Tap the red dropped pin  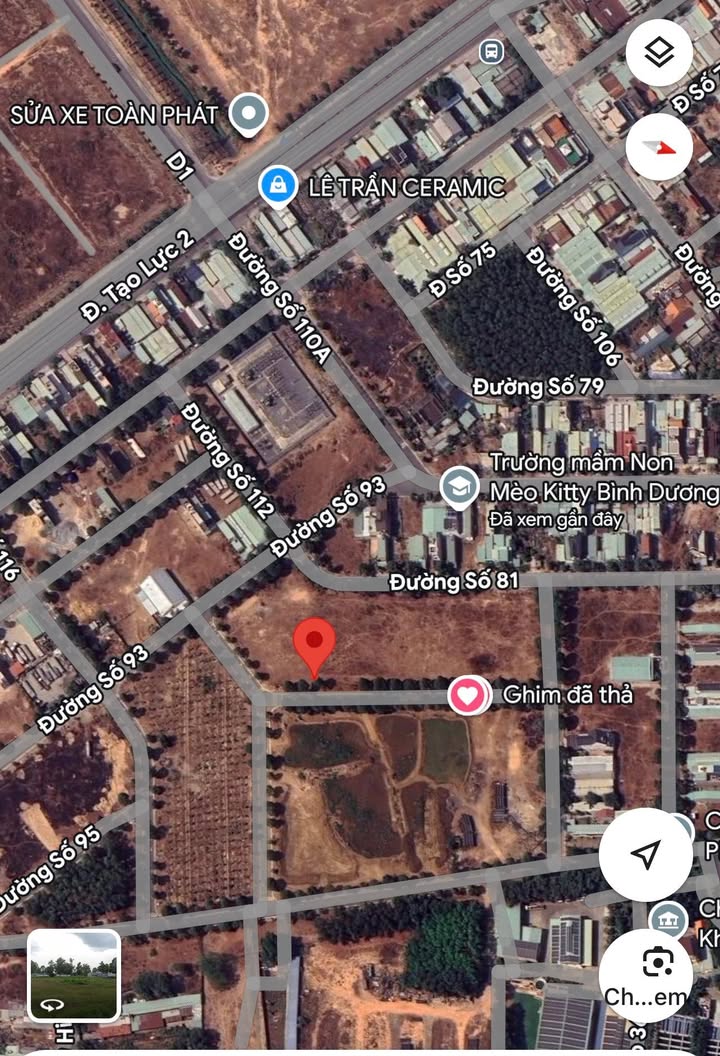point(314,645)
